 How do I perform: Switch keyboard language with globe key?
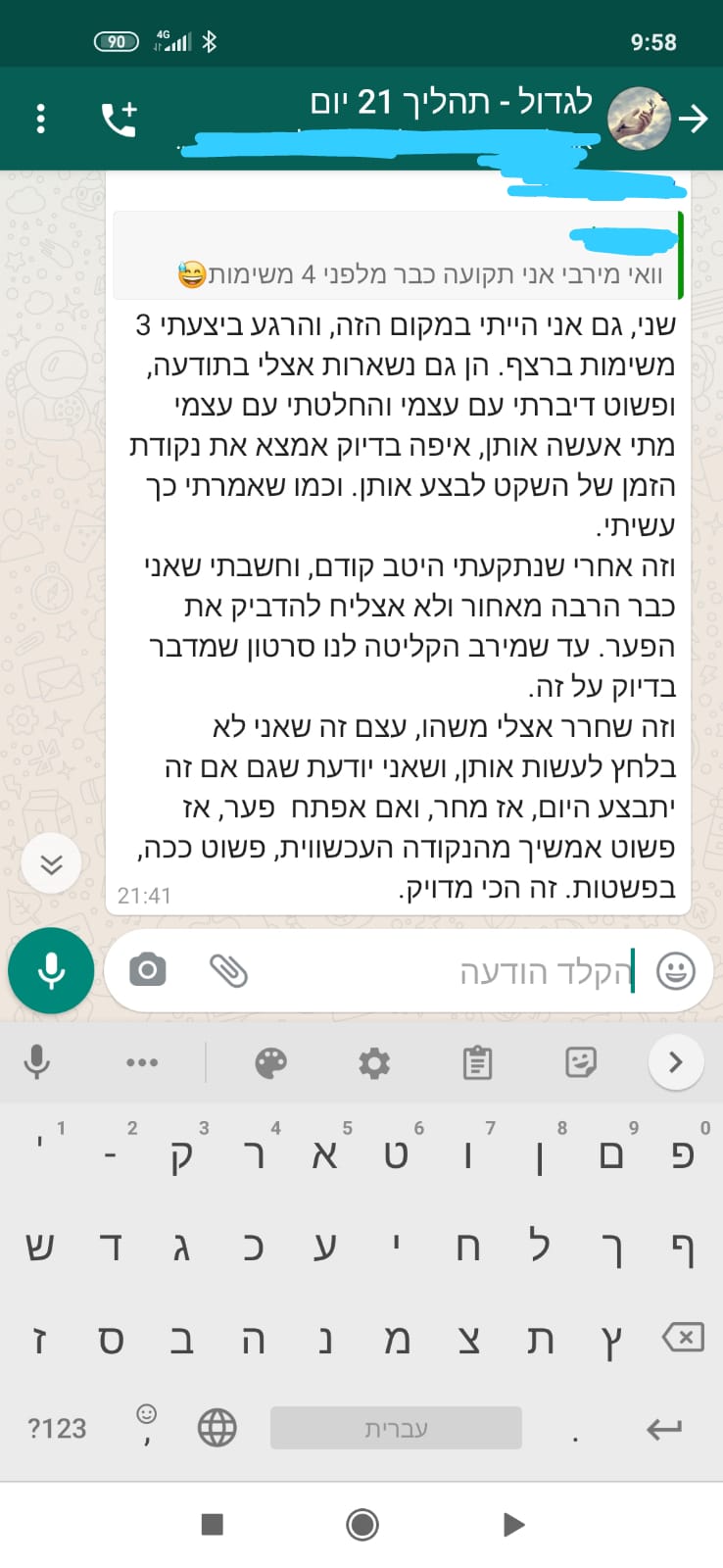point(217,1428)
